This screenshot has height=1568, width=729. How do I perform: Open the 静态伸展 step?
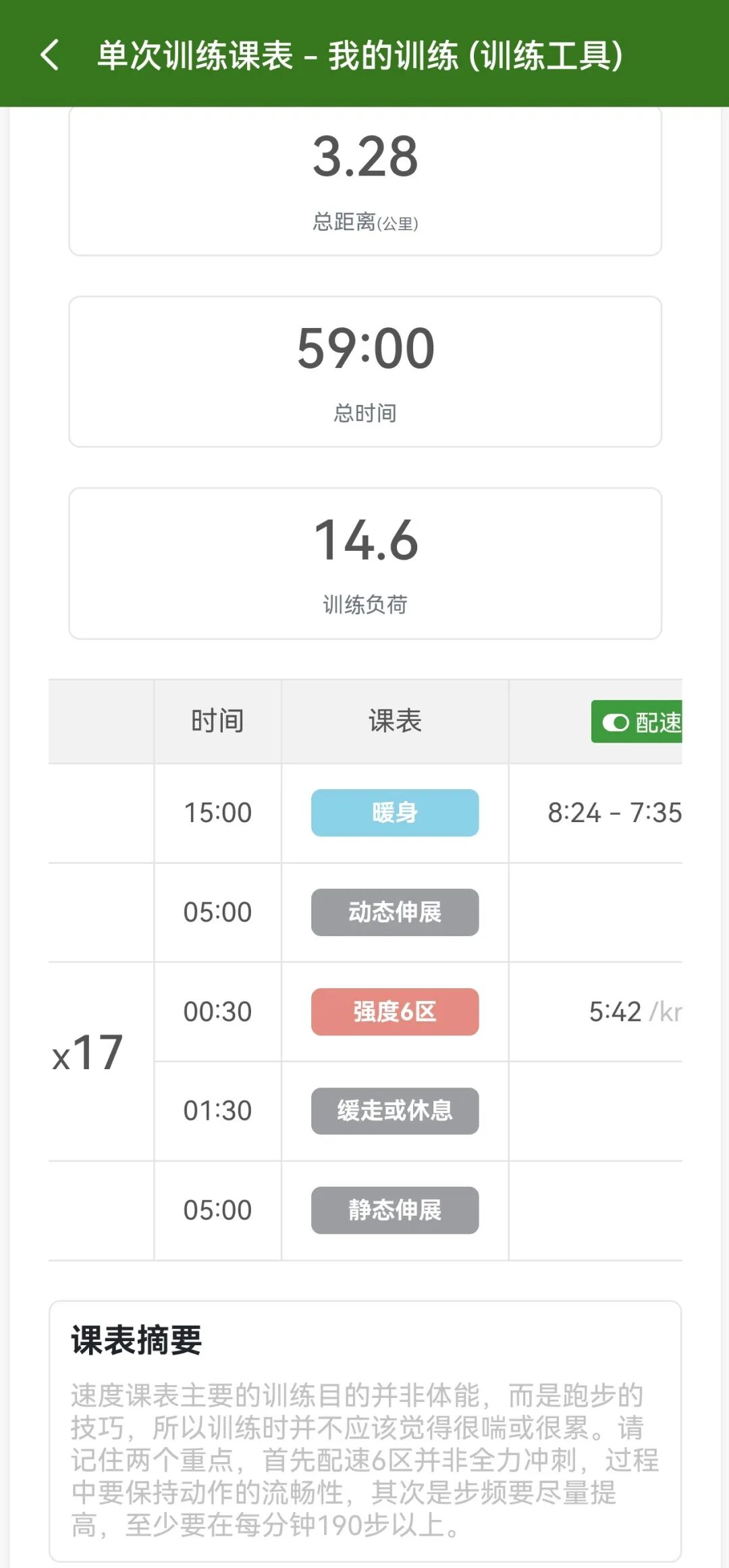tap(395, 1210)
